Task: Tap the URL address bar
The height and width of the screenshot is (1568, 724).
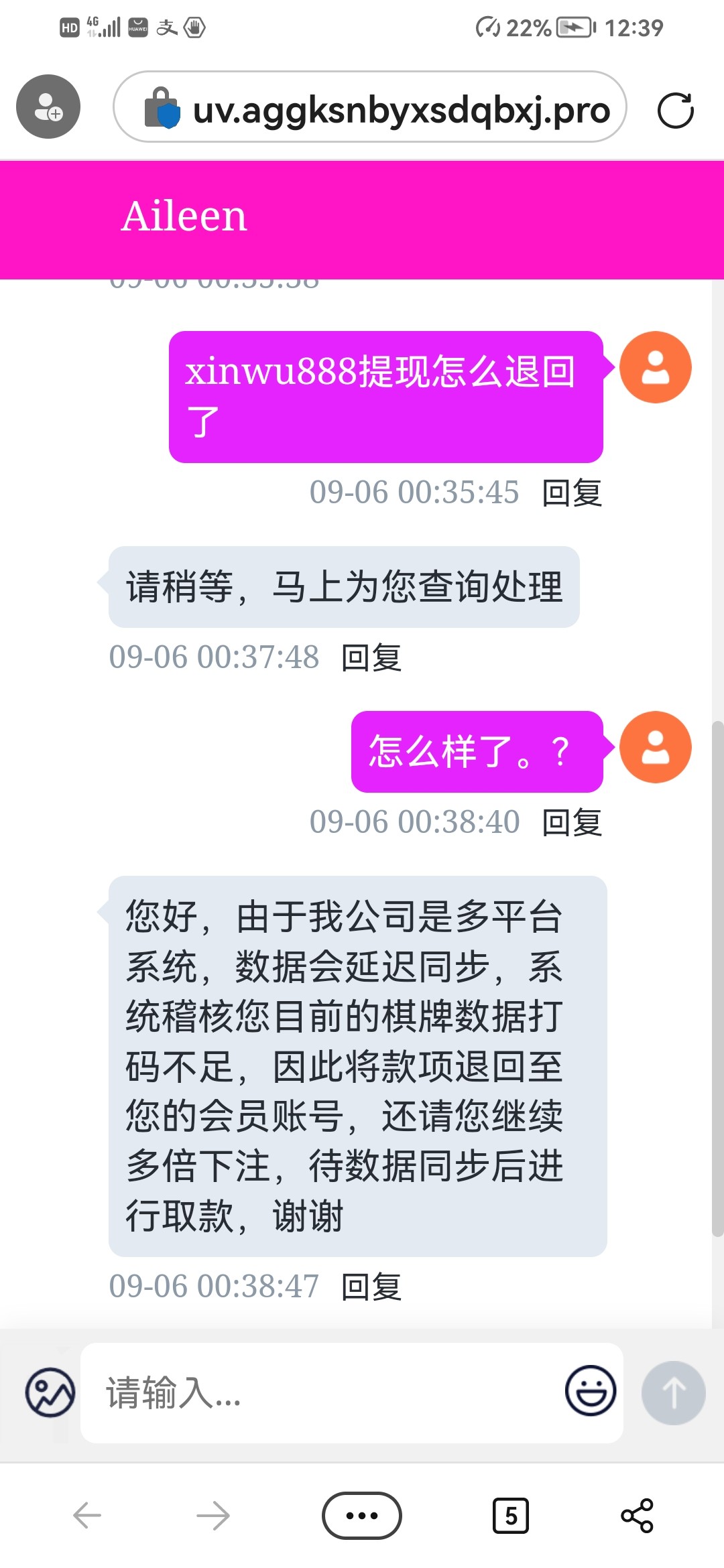Action: [x=370, y=107]
